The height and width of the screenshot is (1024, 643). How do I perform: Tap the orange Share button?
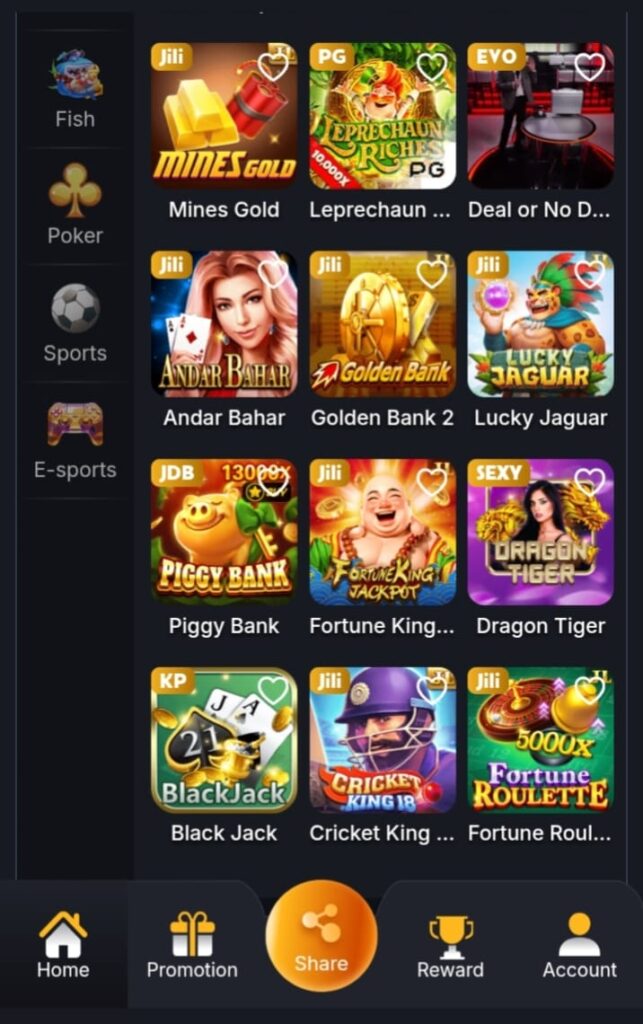321,935
